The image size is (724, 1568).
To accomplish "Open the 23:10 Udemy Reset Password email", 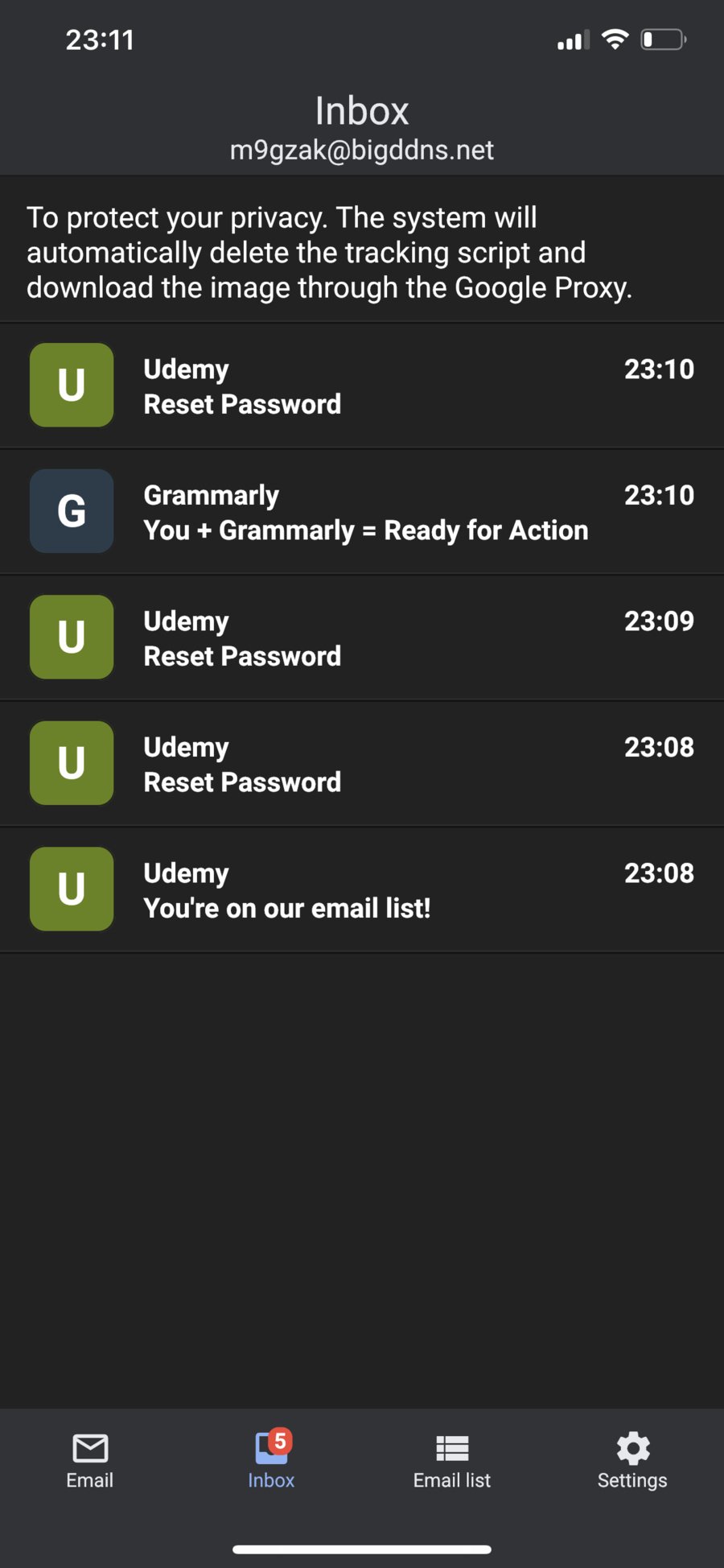I will point(362,386).
